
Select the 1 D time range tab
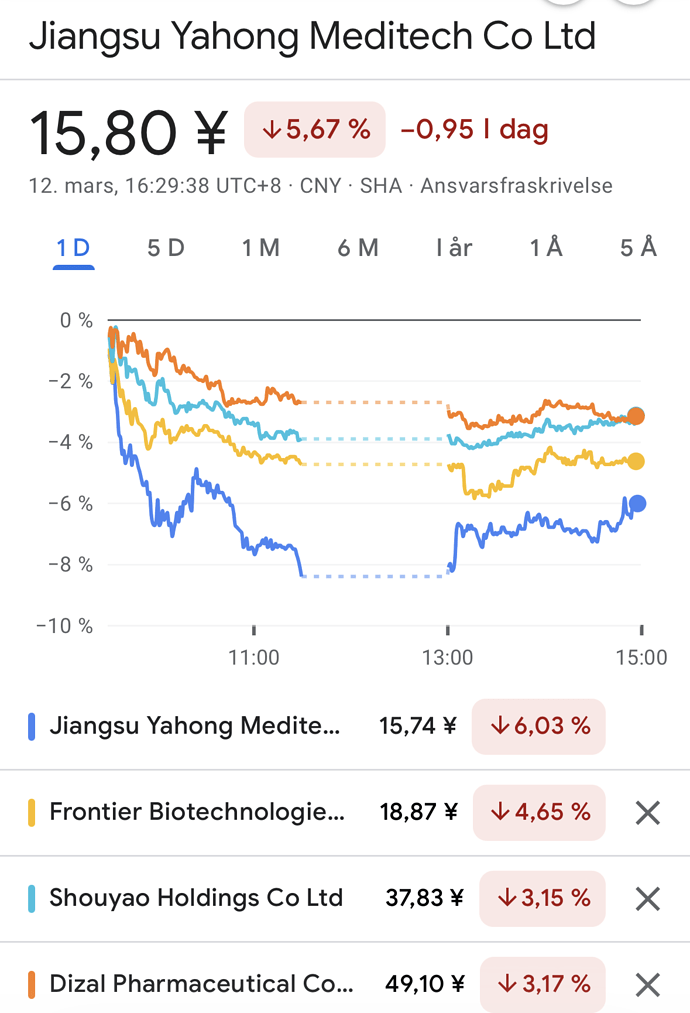pos(74,248)
